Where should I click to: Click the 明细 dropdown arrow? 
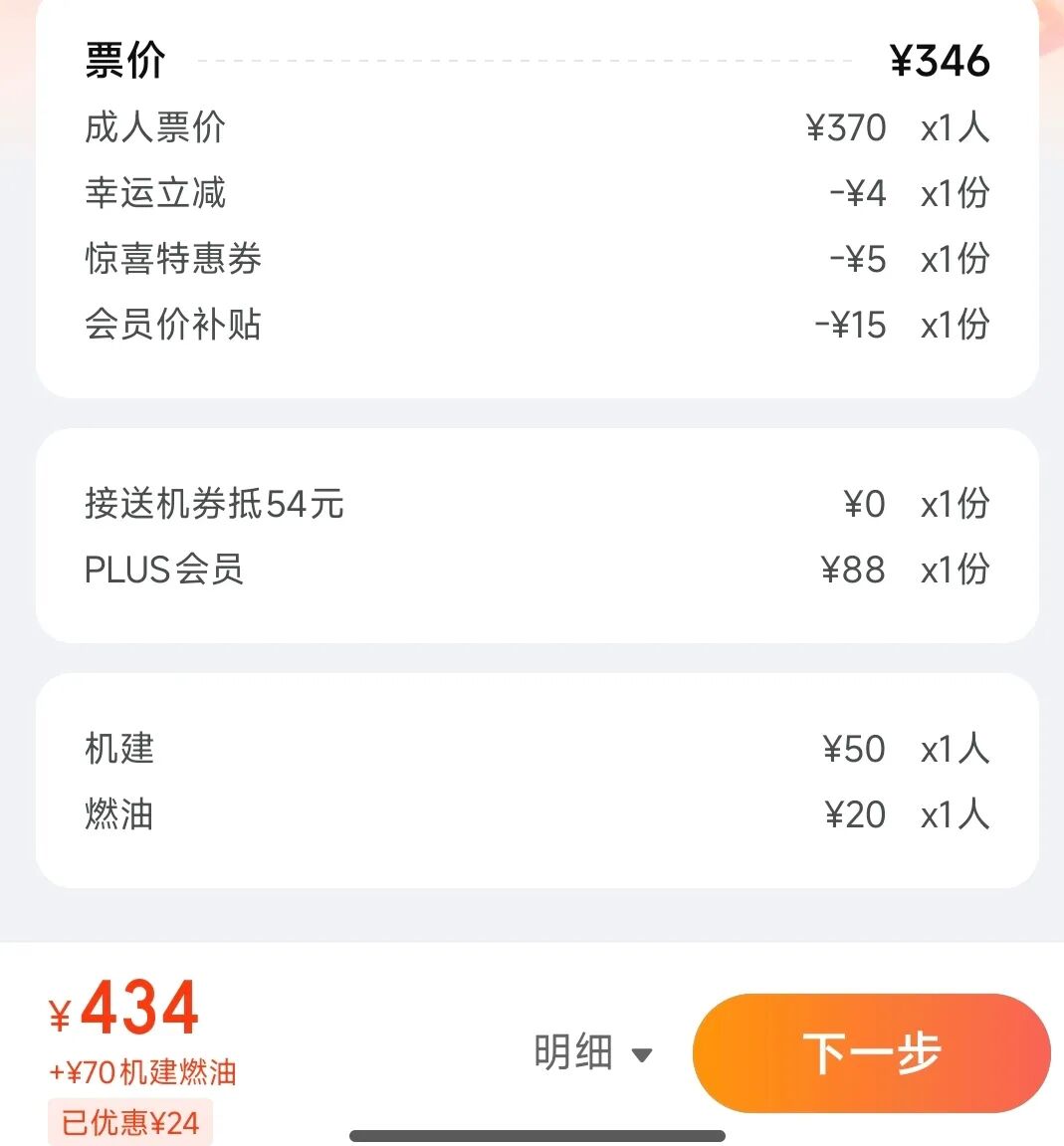[641, 1053]
